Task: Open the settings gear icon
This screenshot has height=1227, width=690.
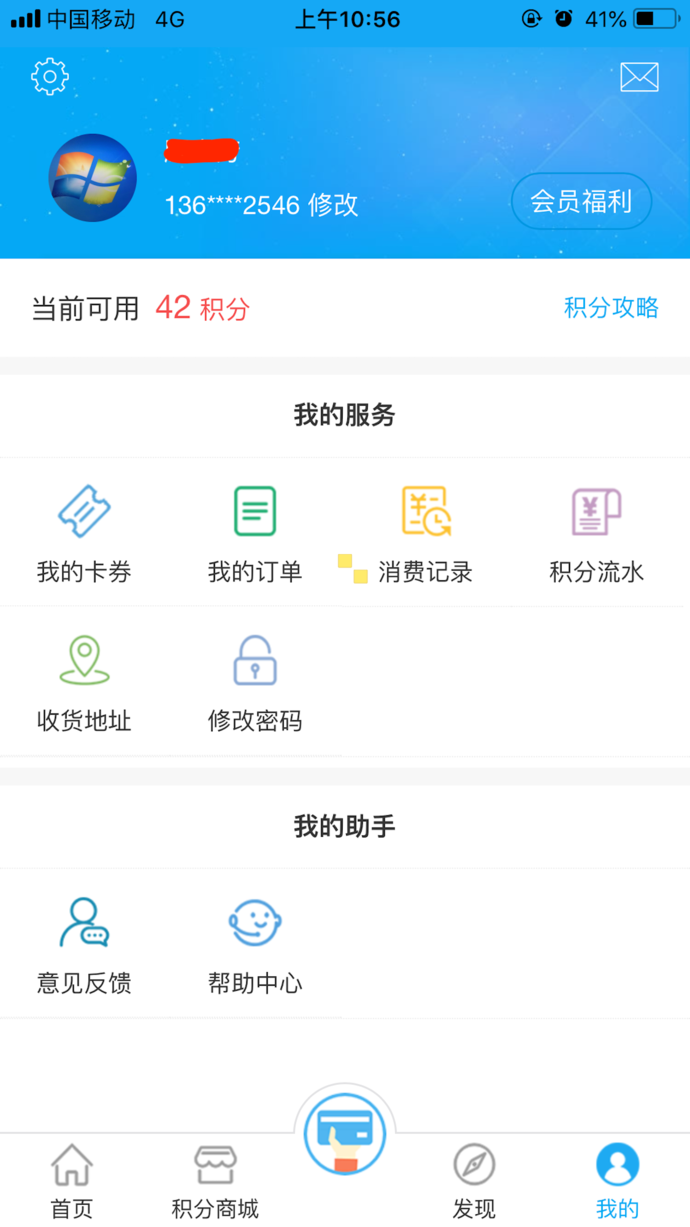Action: coord(50,77)
